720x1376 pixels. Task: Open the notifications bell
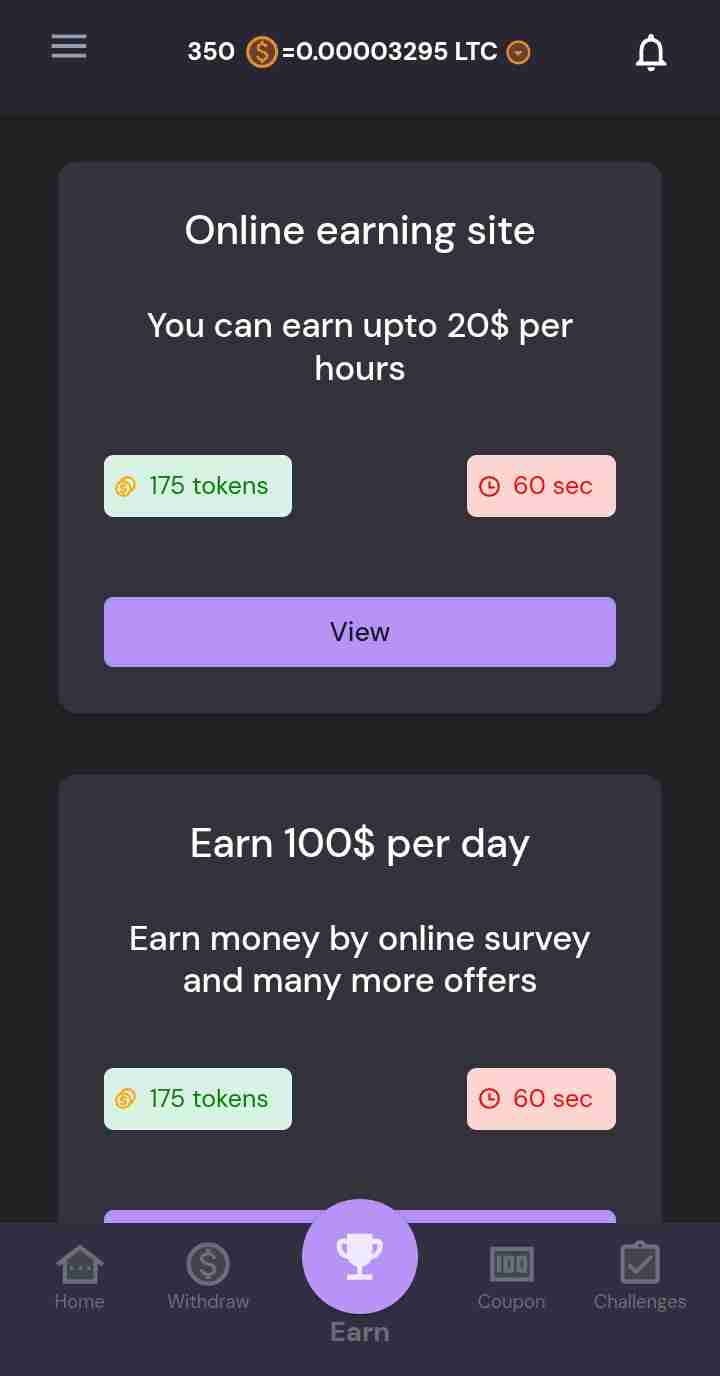tap(651, 52)
